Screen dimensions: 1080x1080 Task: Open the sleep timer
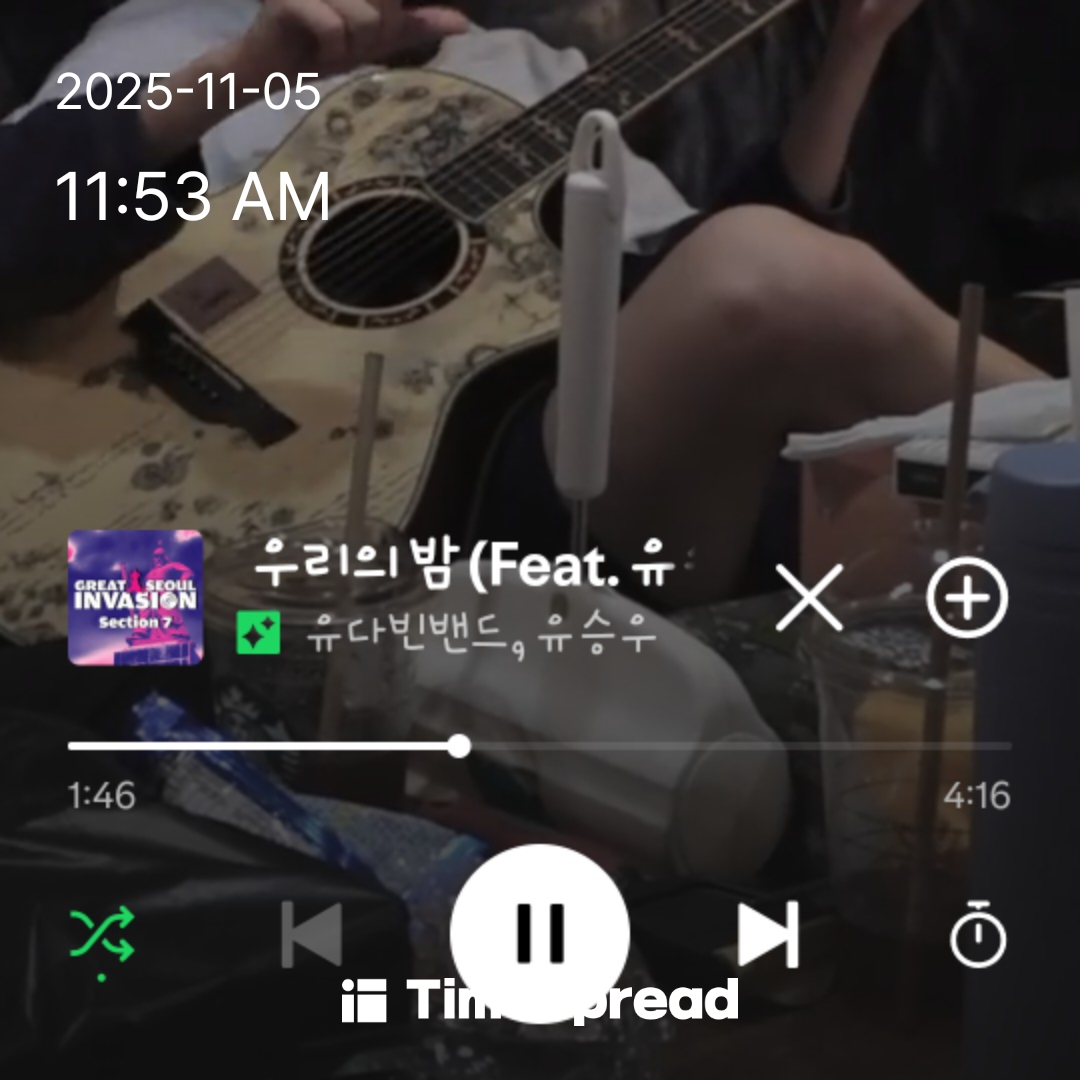click(977, 935)
